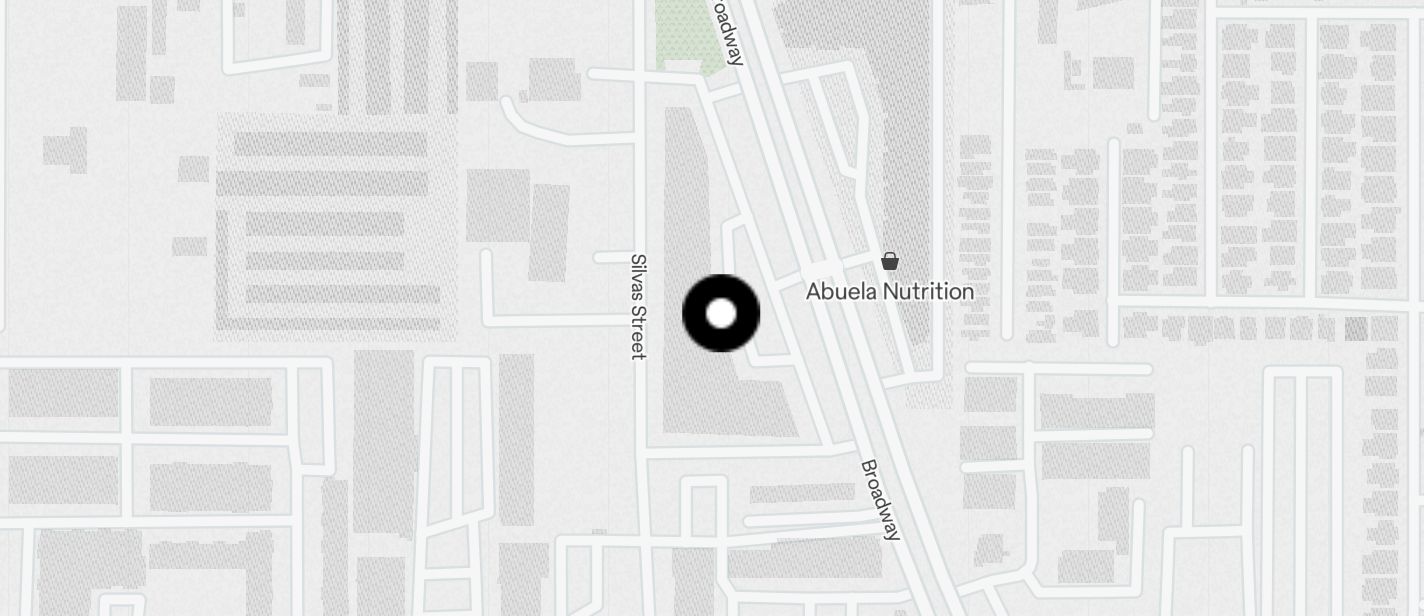This screenshot has width=1424, height=616.
Task: Tap the Abuela Nutrition shop marker
Action: (890, 262)
